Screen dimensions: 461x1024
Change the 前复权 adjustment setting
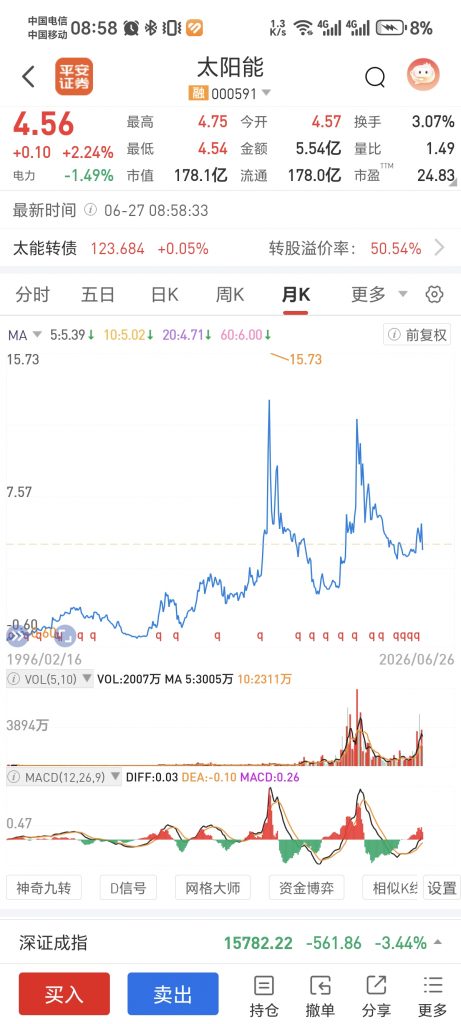coord(417,335)
